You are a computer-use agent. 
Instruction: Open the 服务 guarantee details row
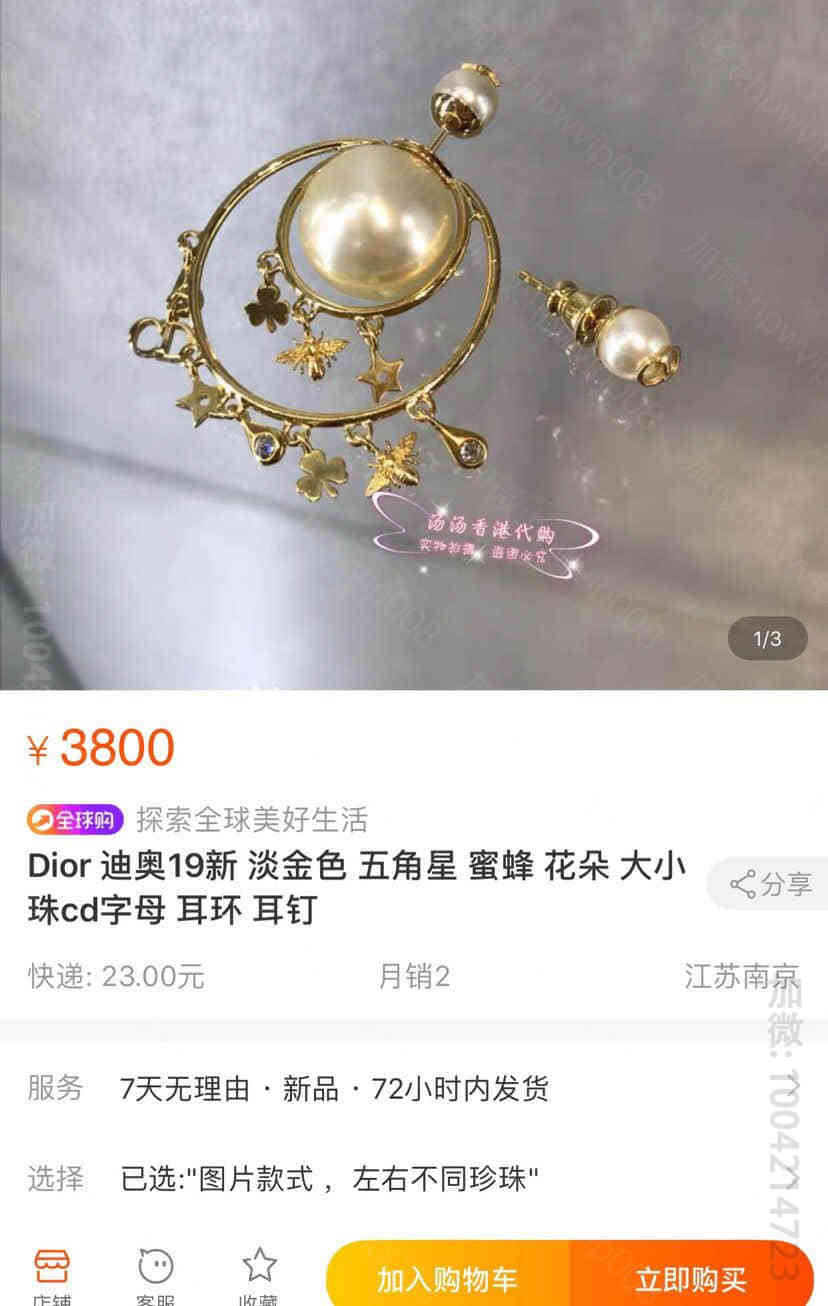[414, 1088]
